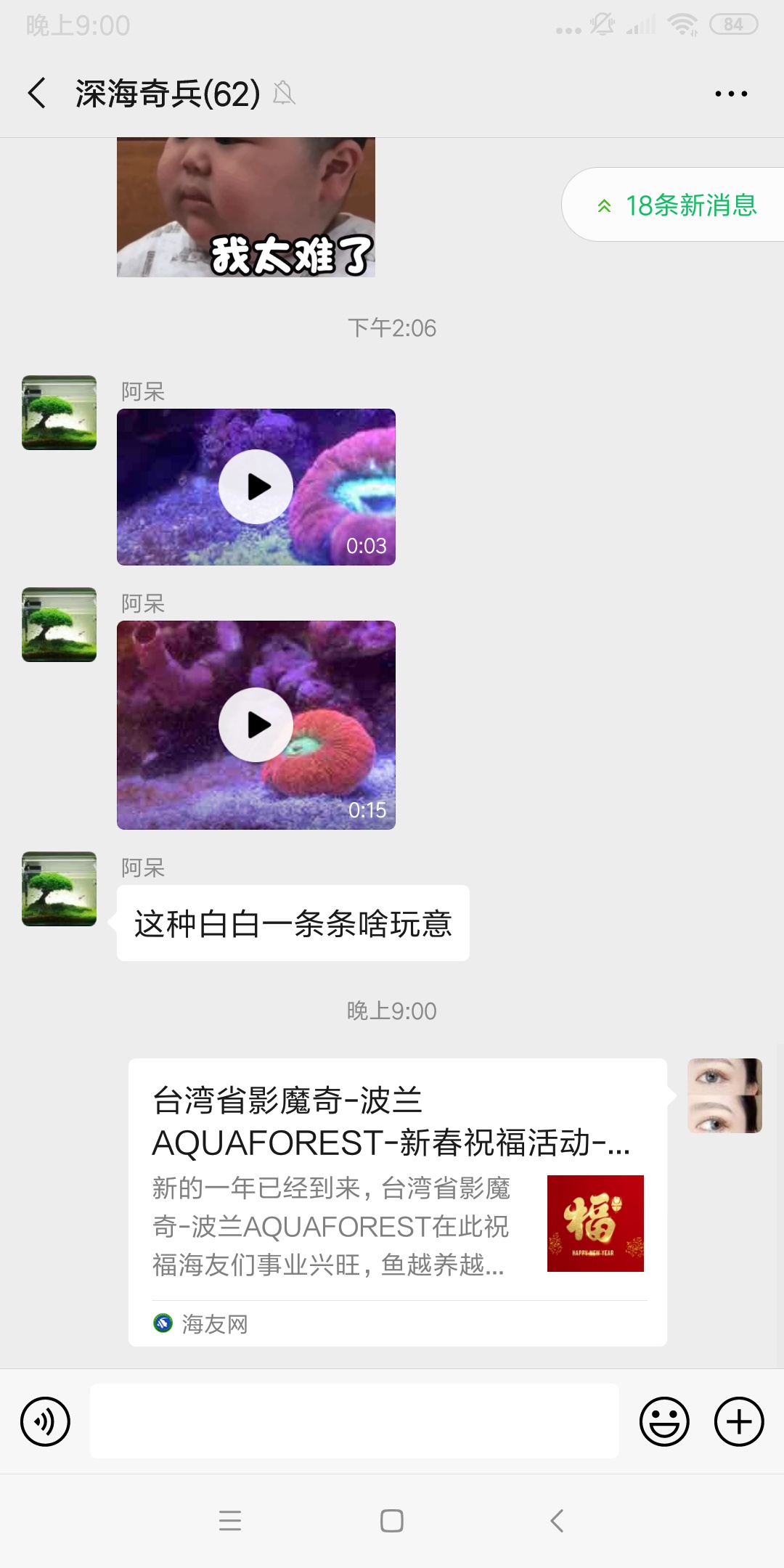Open the emoji sticker panel
Viewport: 784px width, 1568px height.
663,1421
